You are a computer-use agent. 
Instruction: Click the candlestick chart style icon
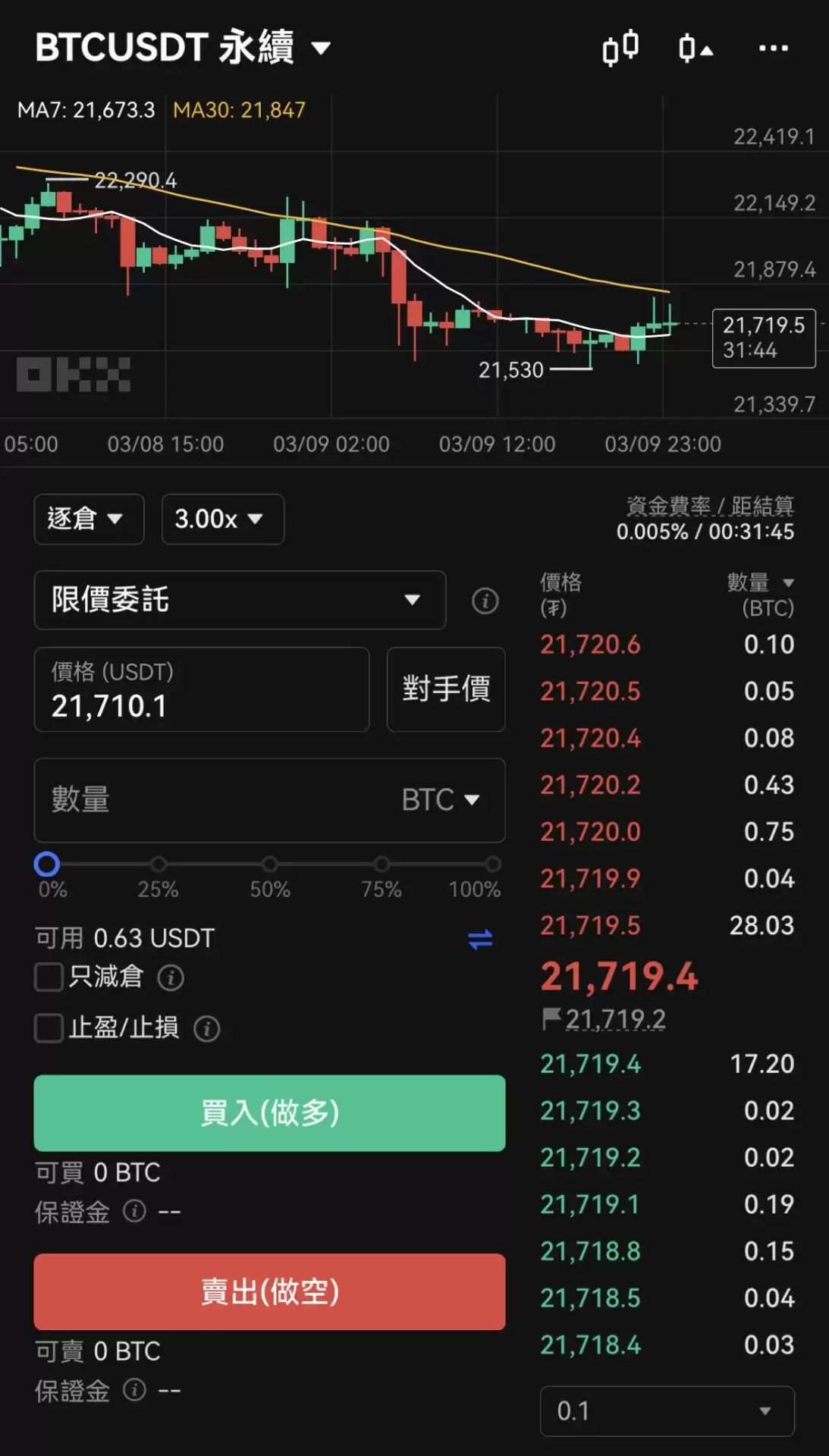(620, 47)
